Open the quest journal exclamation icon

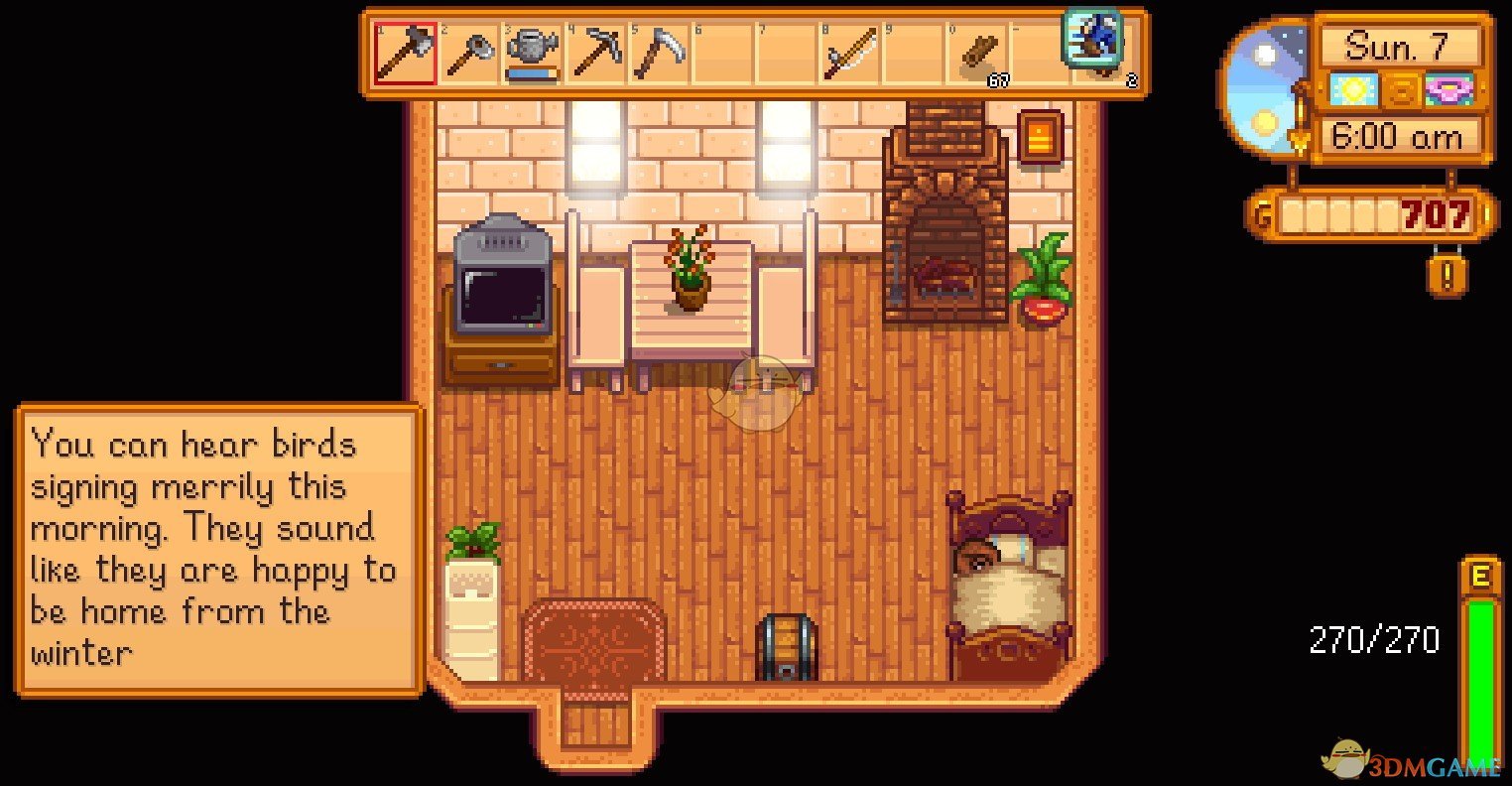coord(1448,274)
